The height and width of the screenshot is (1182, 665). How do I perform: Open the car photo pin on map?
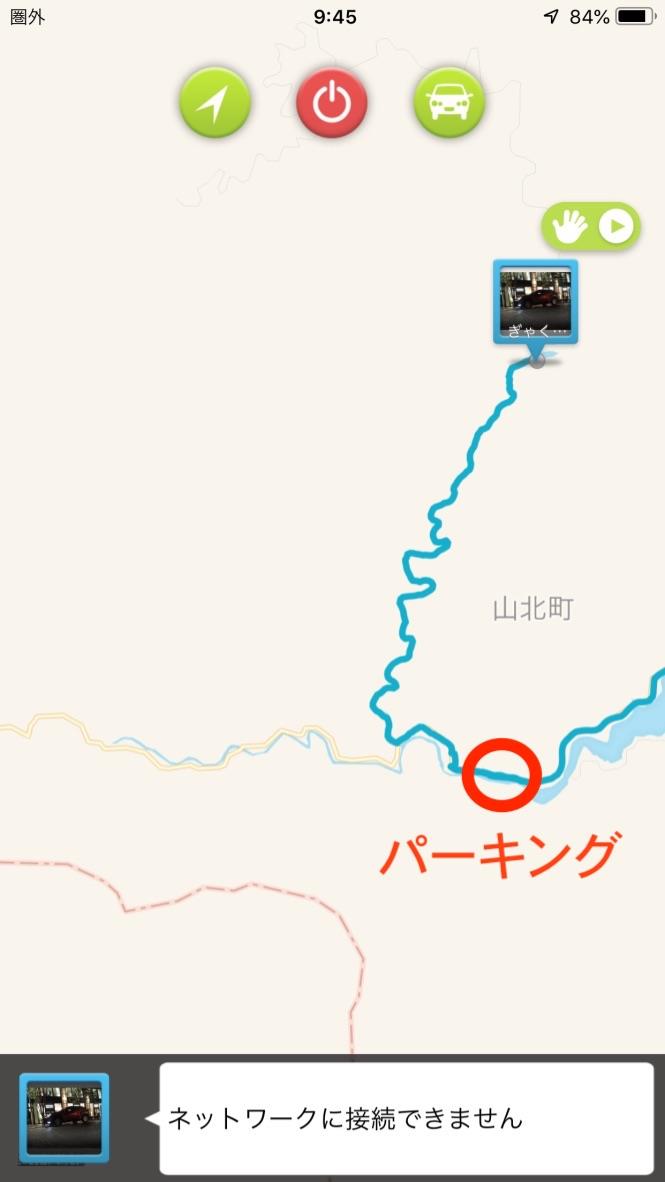536,303
